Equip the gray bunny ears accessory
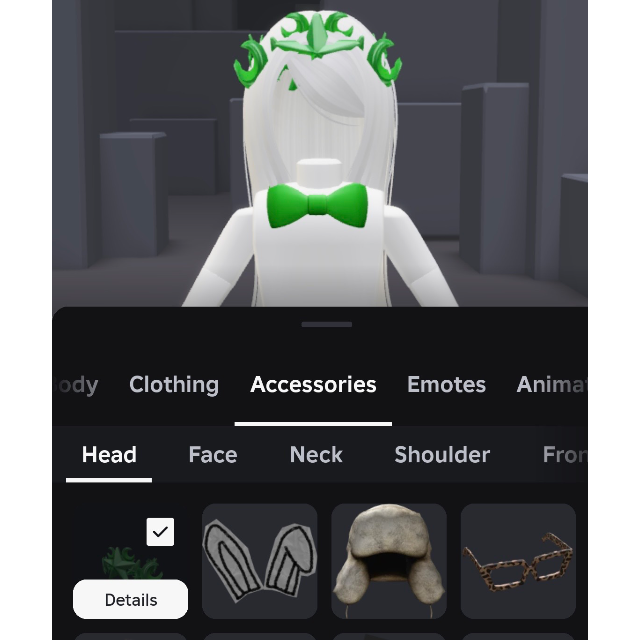The width and height of the screenshot is (640, 640). (260, 560)
